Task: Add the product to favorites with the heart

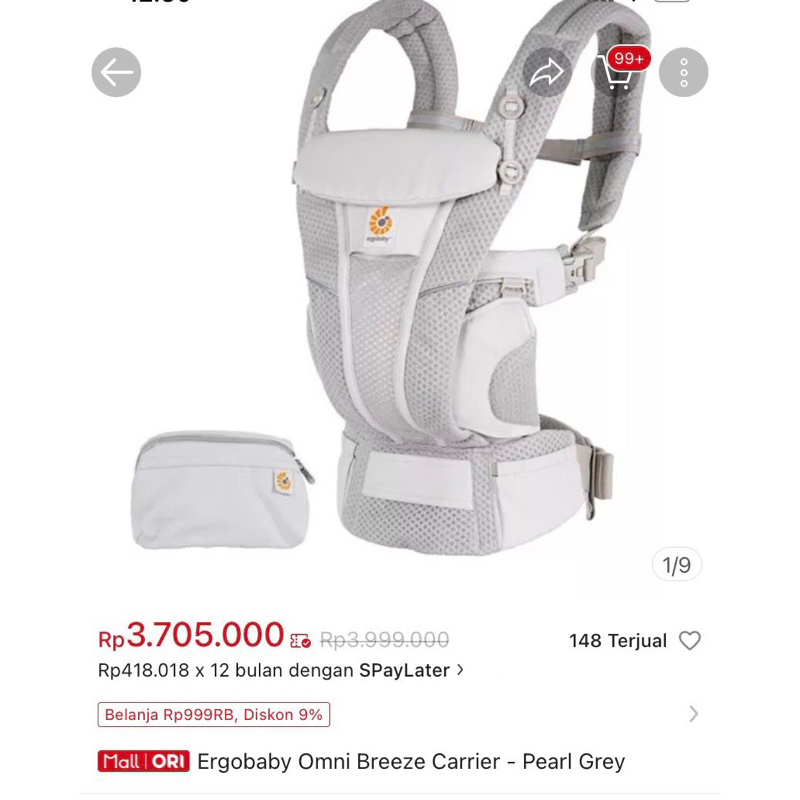Action: point(690,641)
